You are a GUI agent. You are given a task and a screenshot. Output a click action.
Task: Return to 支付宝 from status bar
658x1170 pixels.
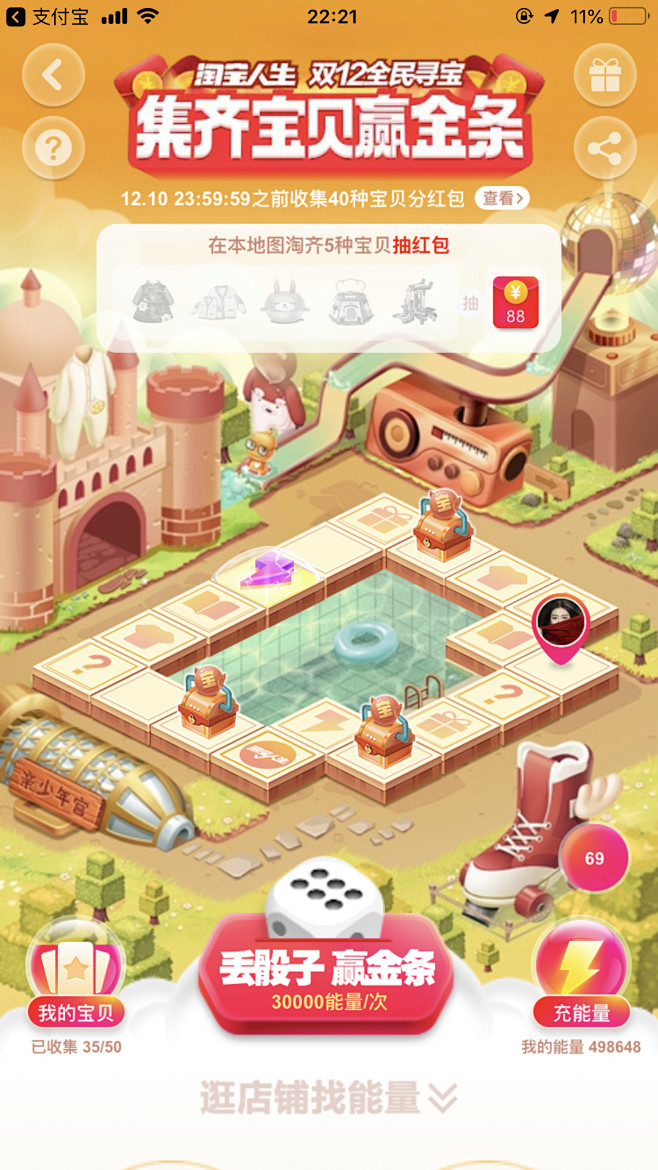(47, 16)
